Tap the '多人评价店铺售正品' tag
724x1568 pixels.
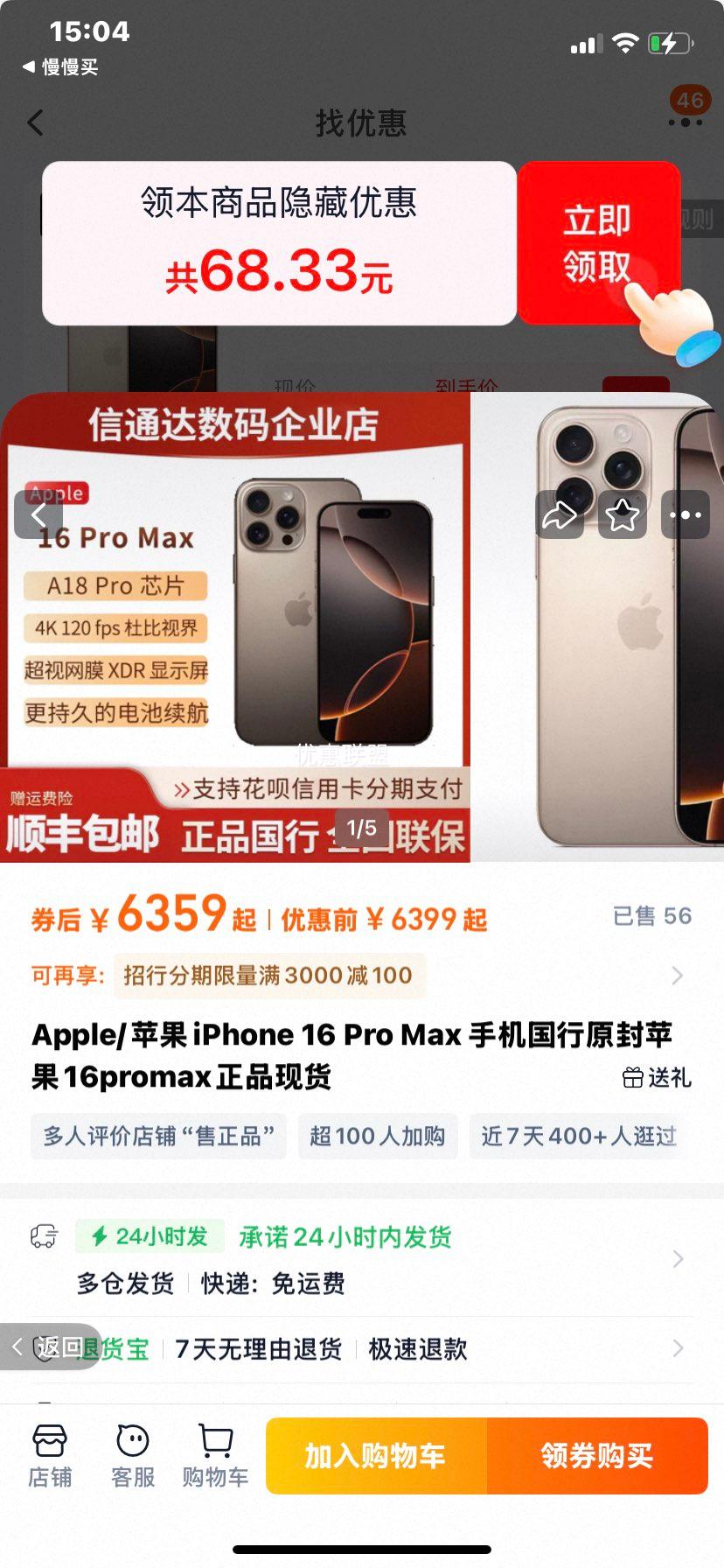pos(158,1136)
